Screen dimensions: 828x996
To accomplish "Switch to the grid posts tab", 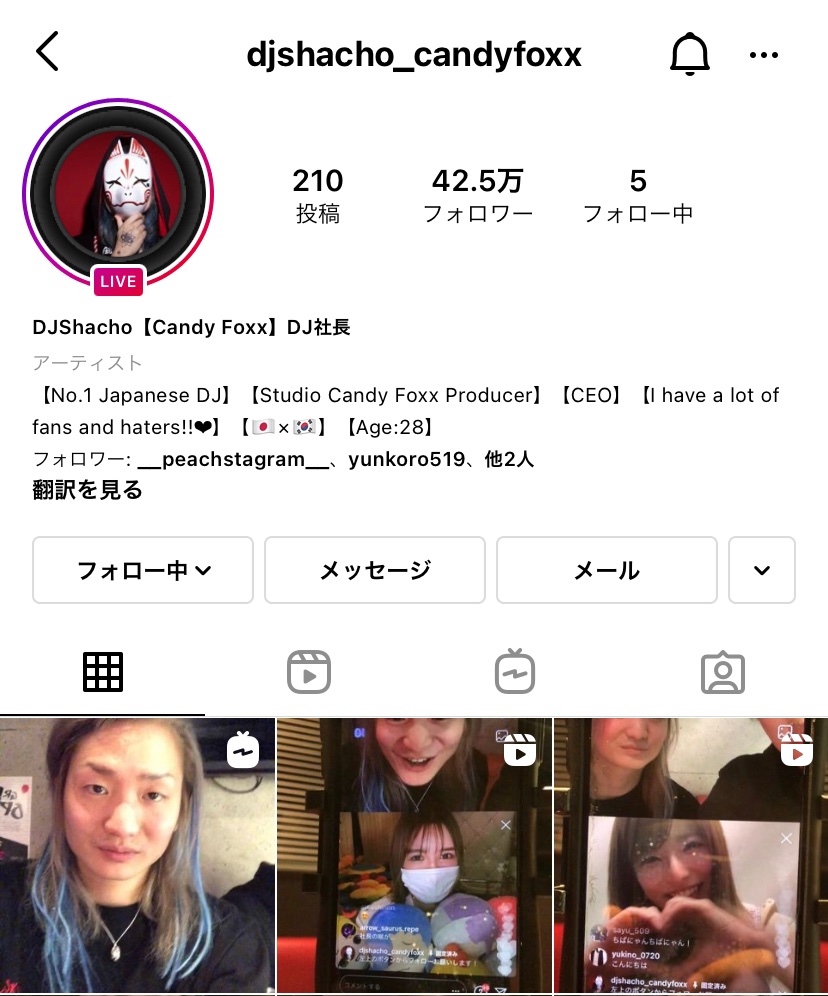I will pos(103,673).
